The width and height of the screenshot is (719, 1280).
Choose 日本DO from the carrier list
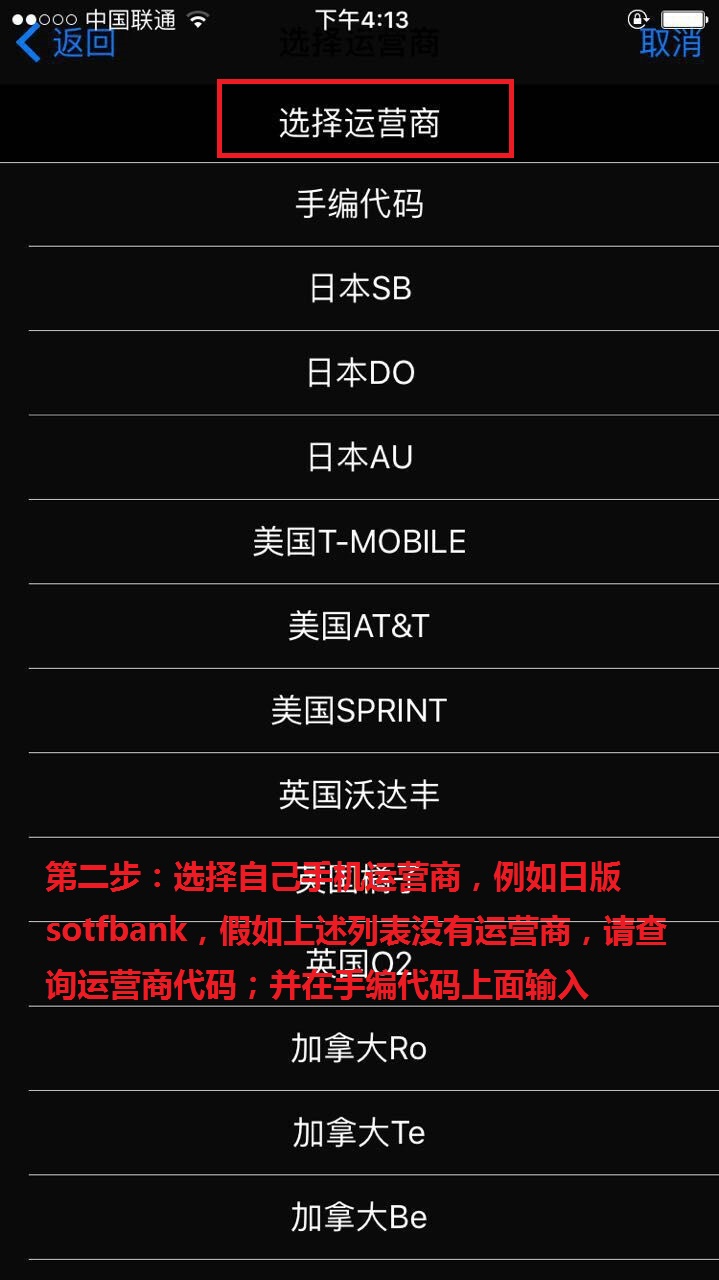360,373
